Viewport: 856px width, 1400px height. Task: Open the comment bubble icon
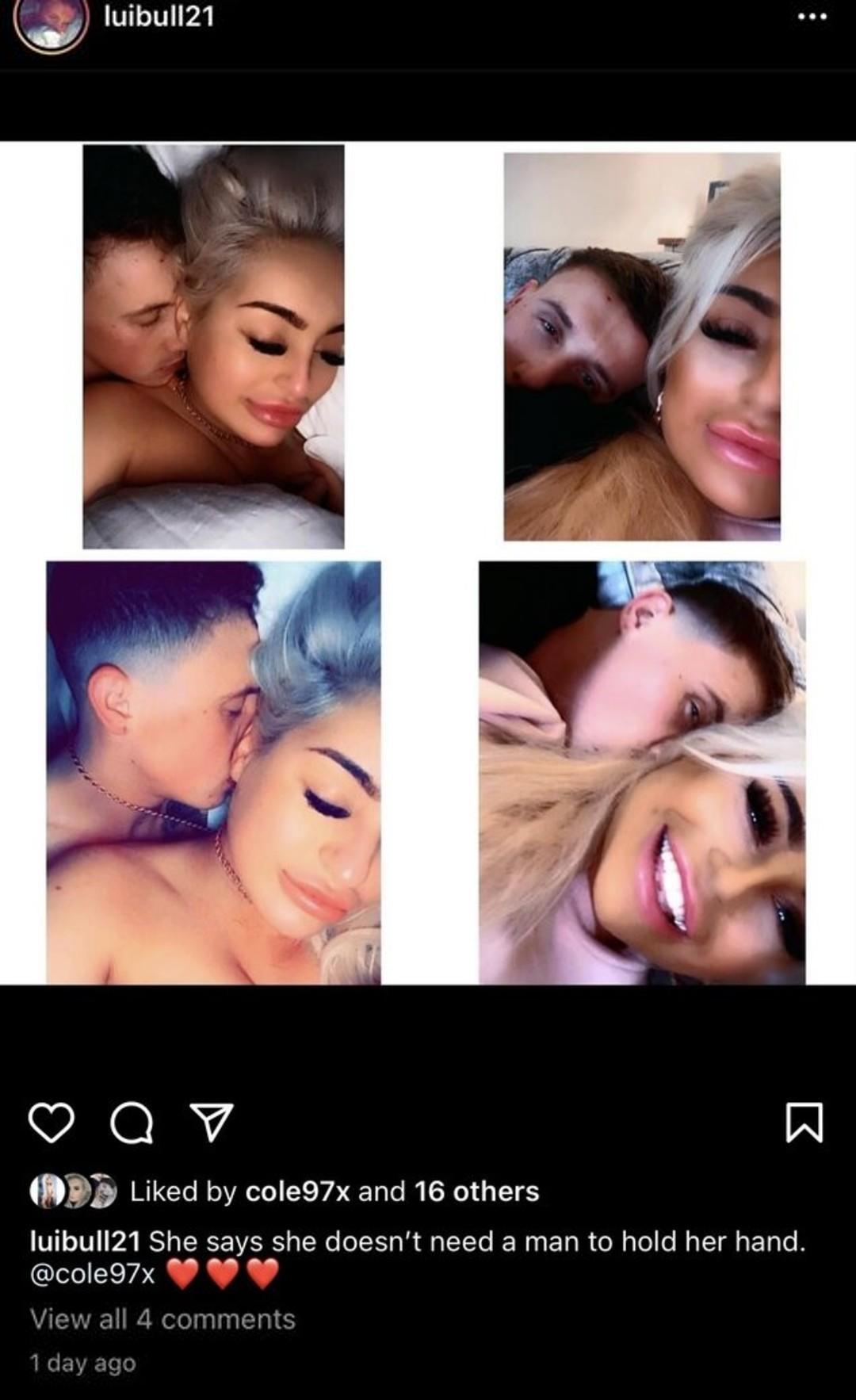click(x=132, y=1123)
